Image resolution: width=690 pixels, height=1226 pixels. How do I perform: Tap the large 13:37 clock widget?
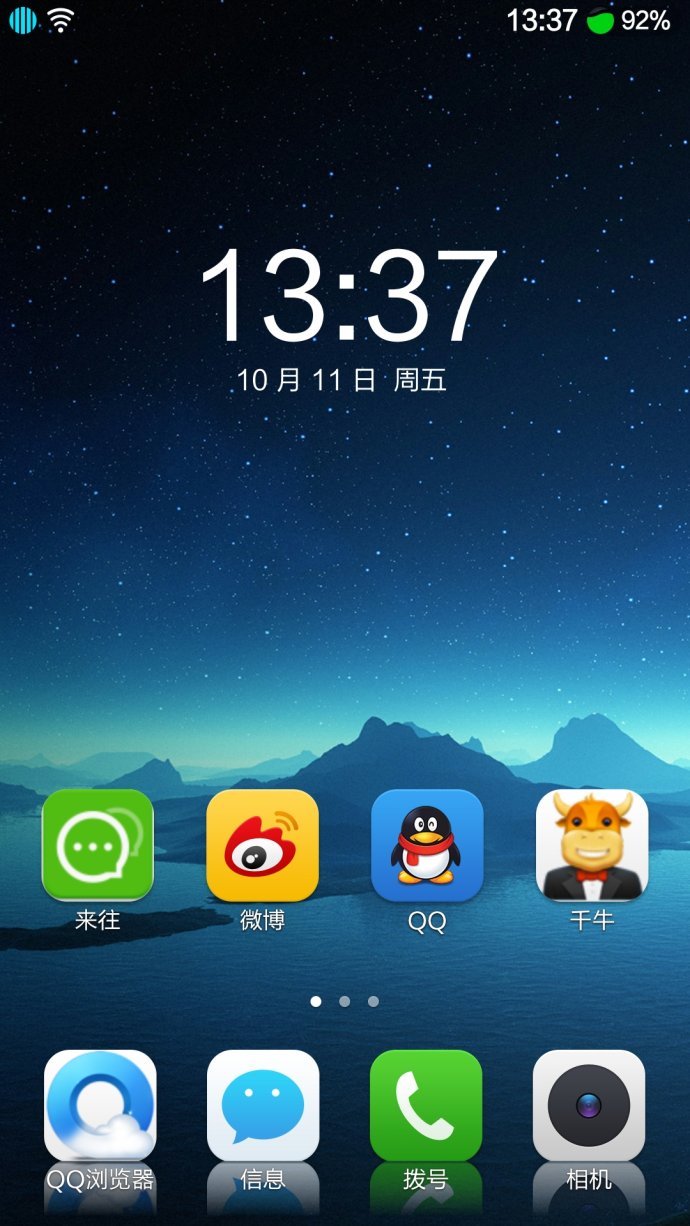pyautogui.click(x=347, y=296)
